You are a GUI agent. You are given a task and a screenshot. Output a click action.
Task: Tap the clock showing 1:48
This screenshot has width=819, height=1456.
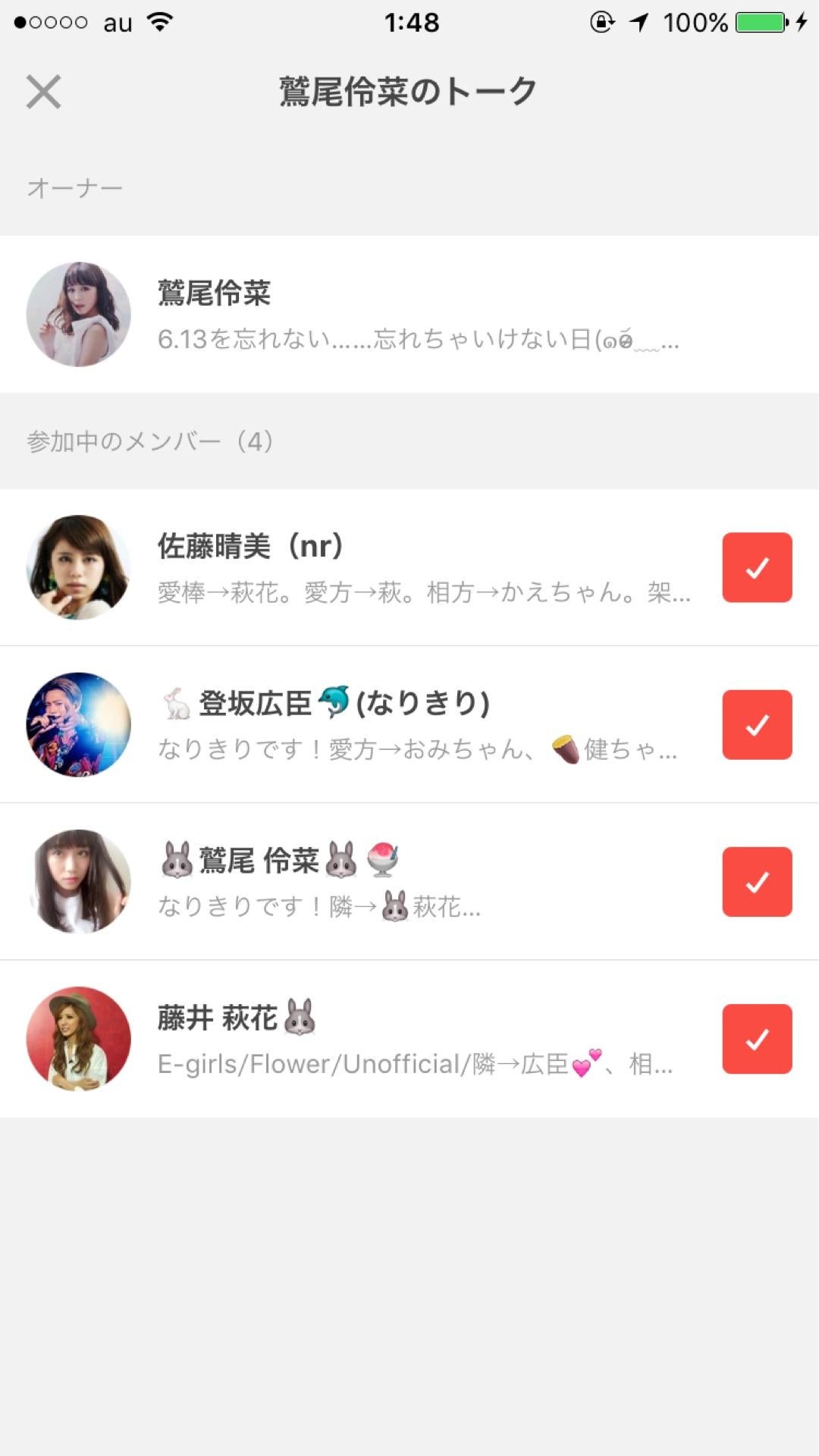[409, 23]
